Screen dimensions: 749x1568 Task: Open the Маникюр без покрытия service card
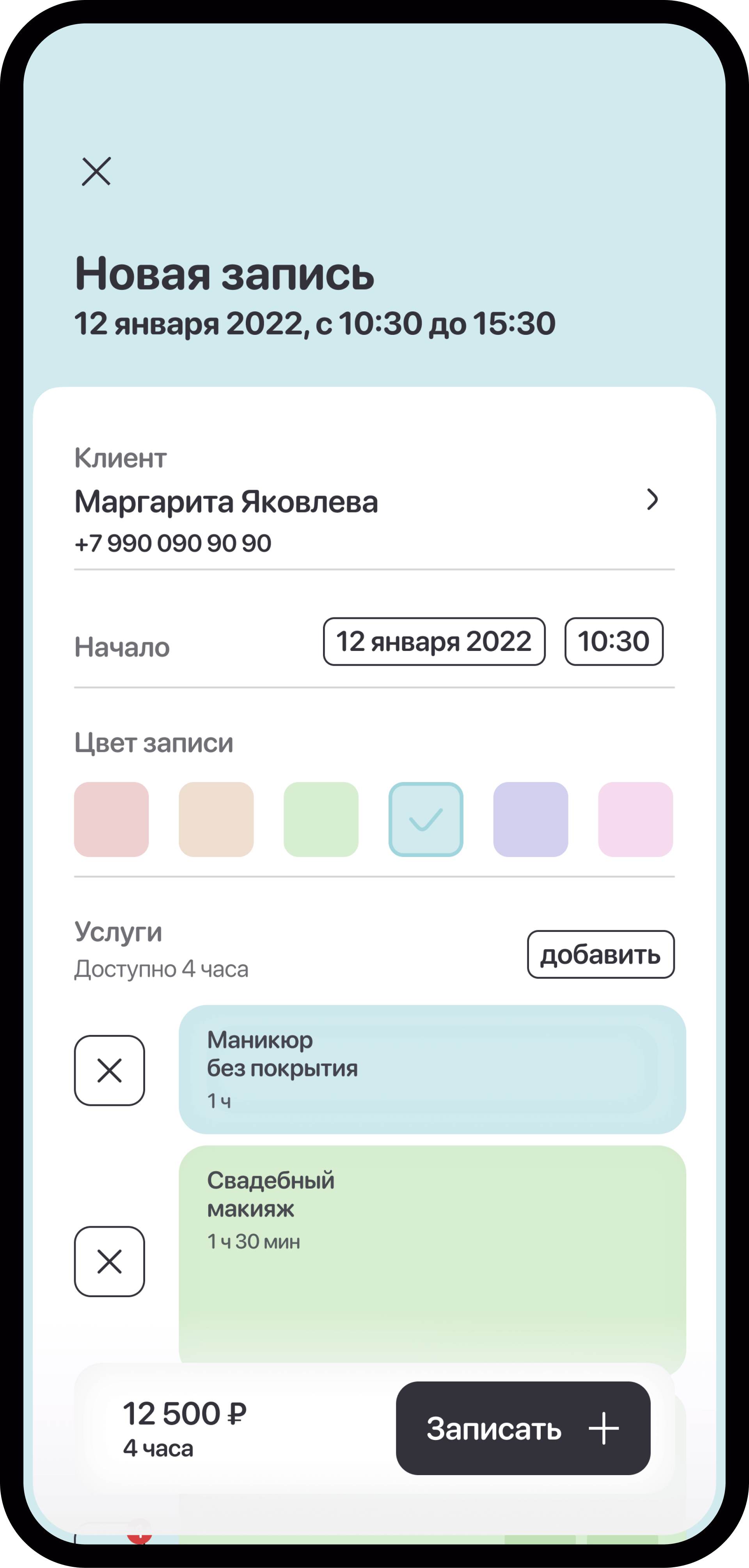pos(432,1069)
